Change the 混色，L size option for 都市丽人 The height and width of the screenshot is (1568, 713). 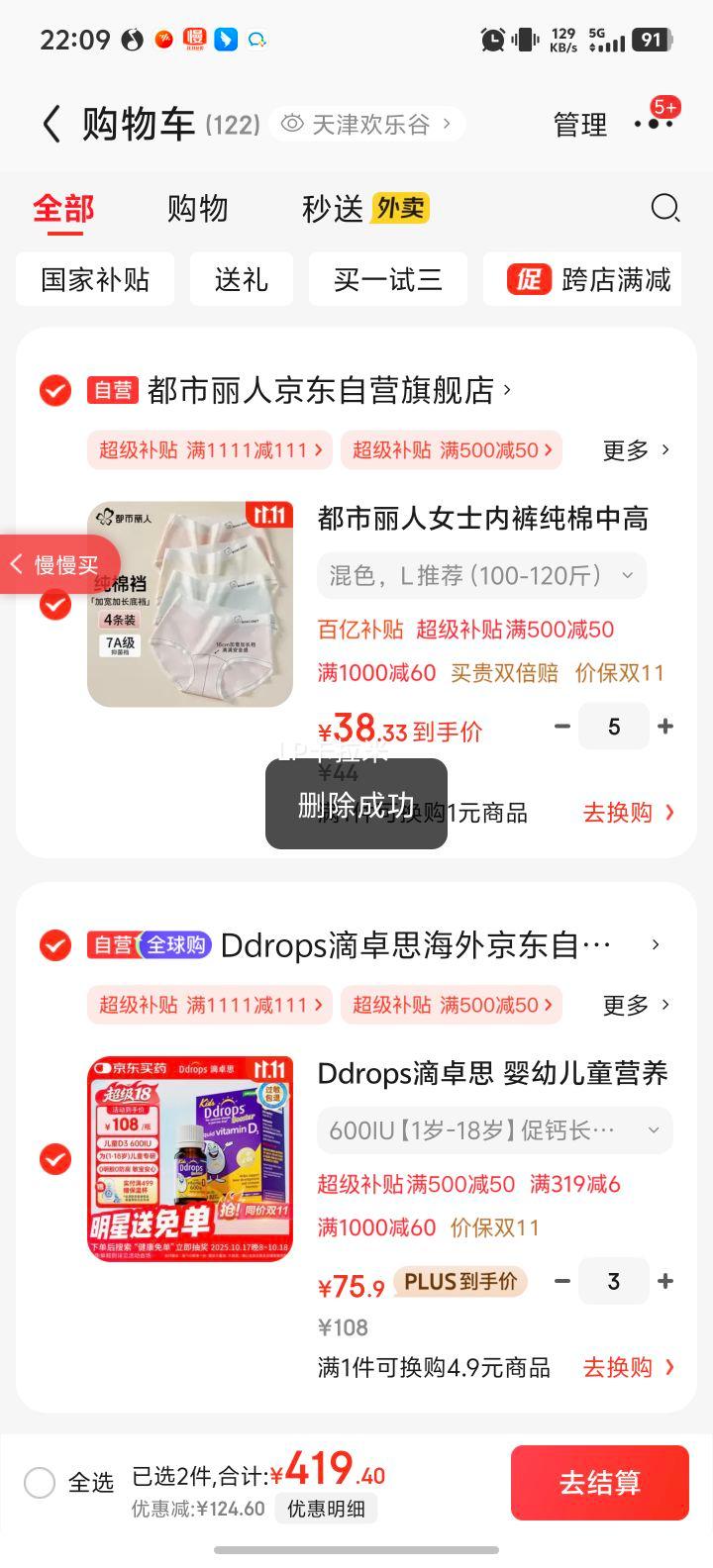click(x=481, y=575)
